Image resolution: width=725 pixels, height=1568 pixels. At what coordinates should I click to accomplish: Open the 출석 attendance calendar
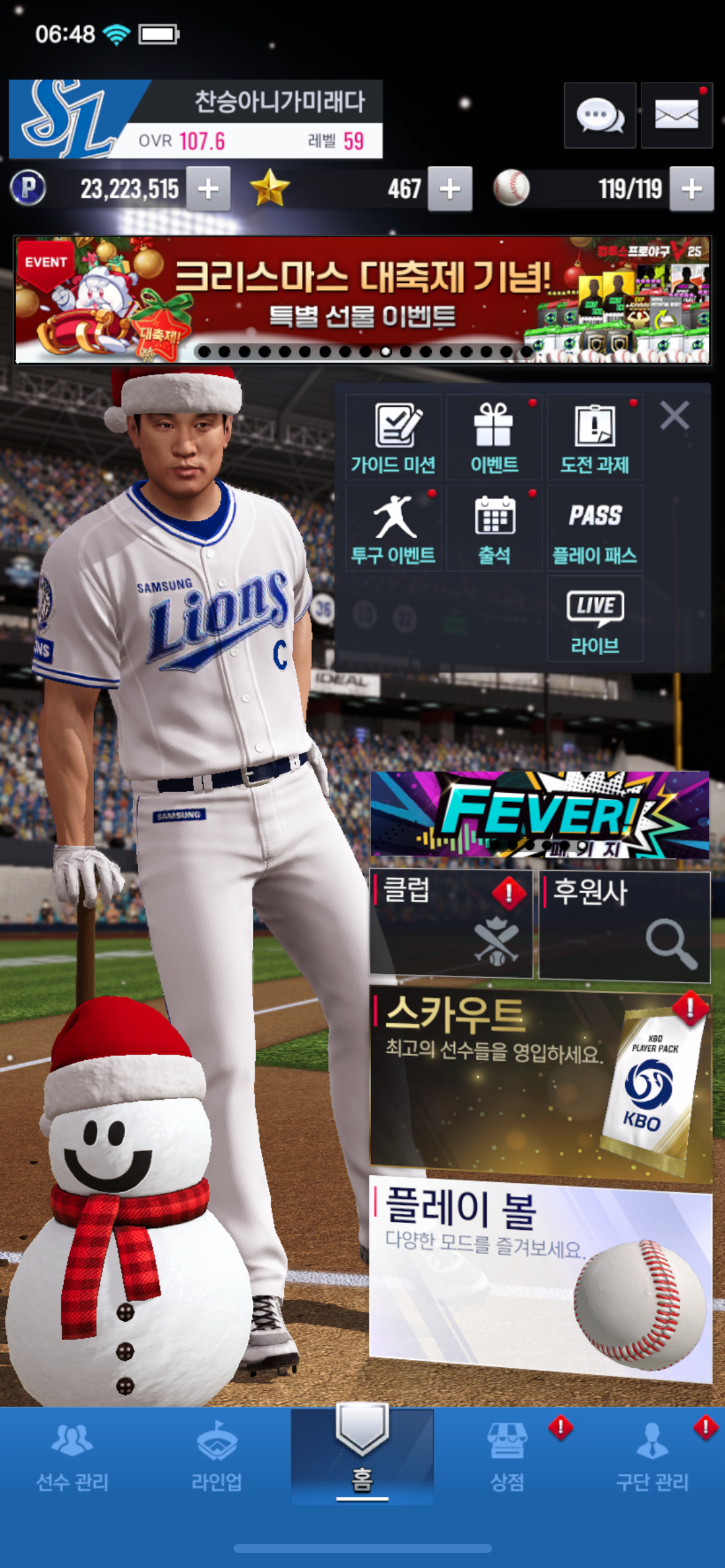point(494,529)
